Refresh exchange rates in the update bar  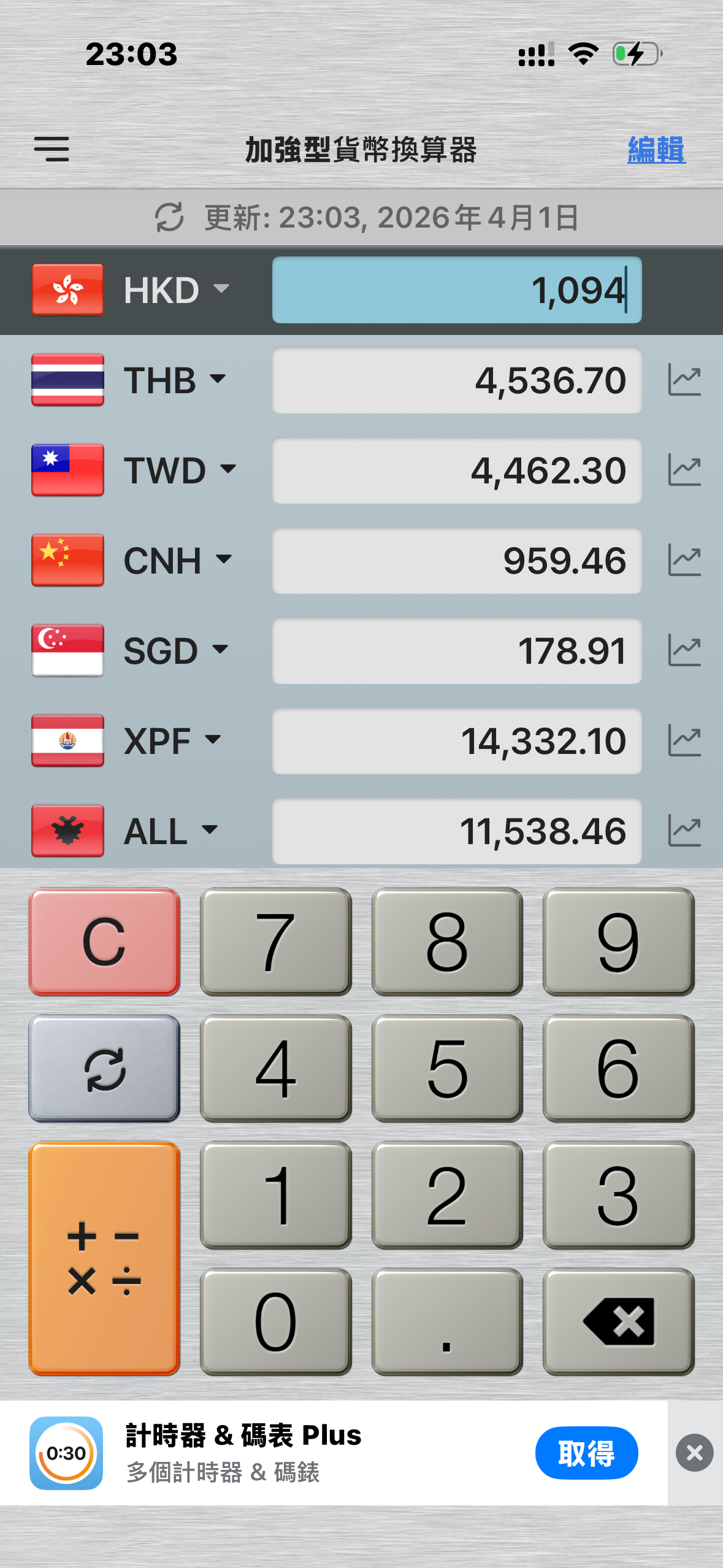pos(169,217)
